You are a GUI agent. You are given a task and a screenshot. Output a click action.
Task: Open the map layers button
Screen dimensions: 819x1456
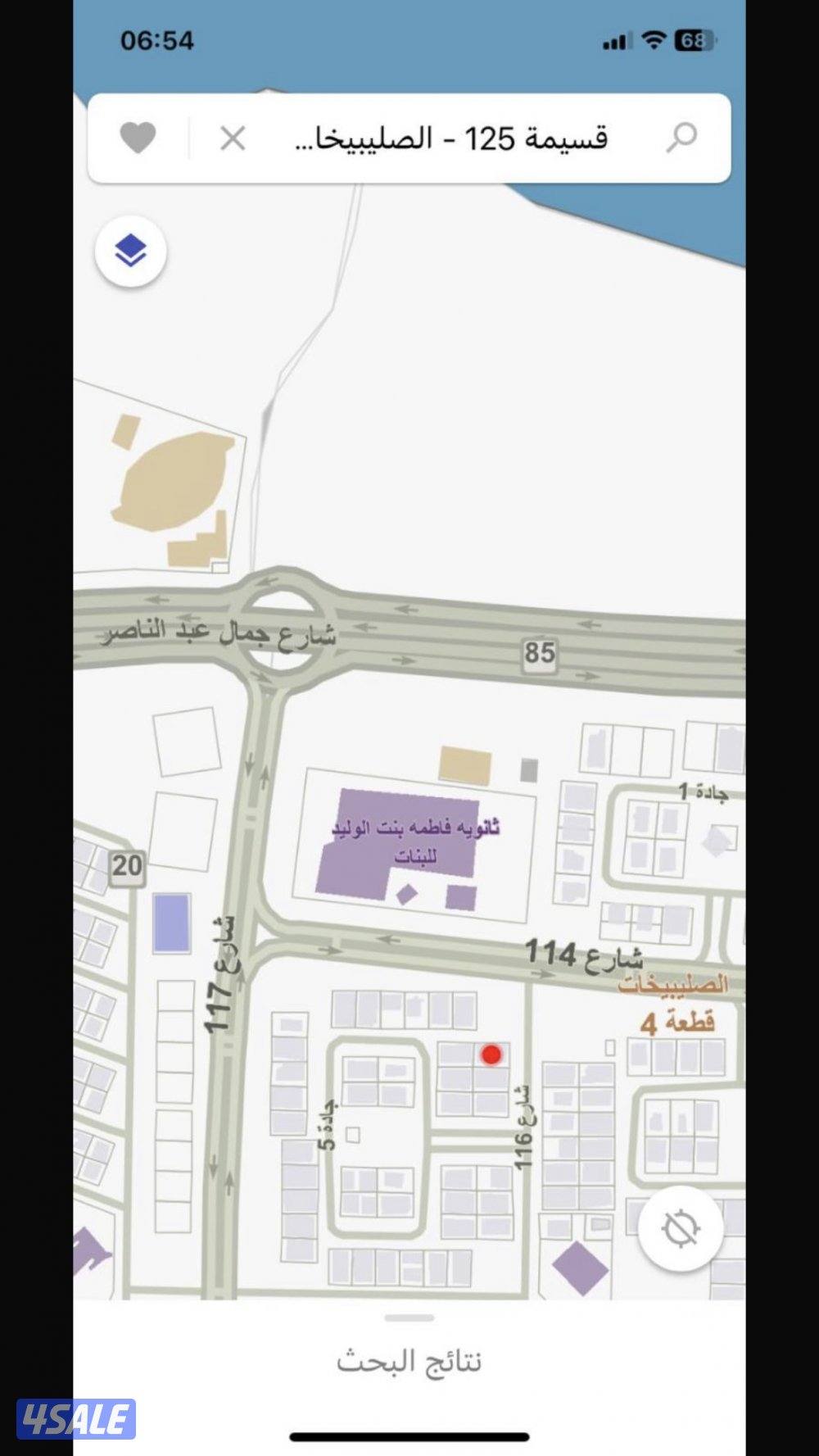coord(131,251)
